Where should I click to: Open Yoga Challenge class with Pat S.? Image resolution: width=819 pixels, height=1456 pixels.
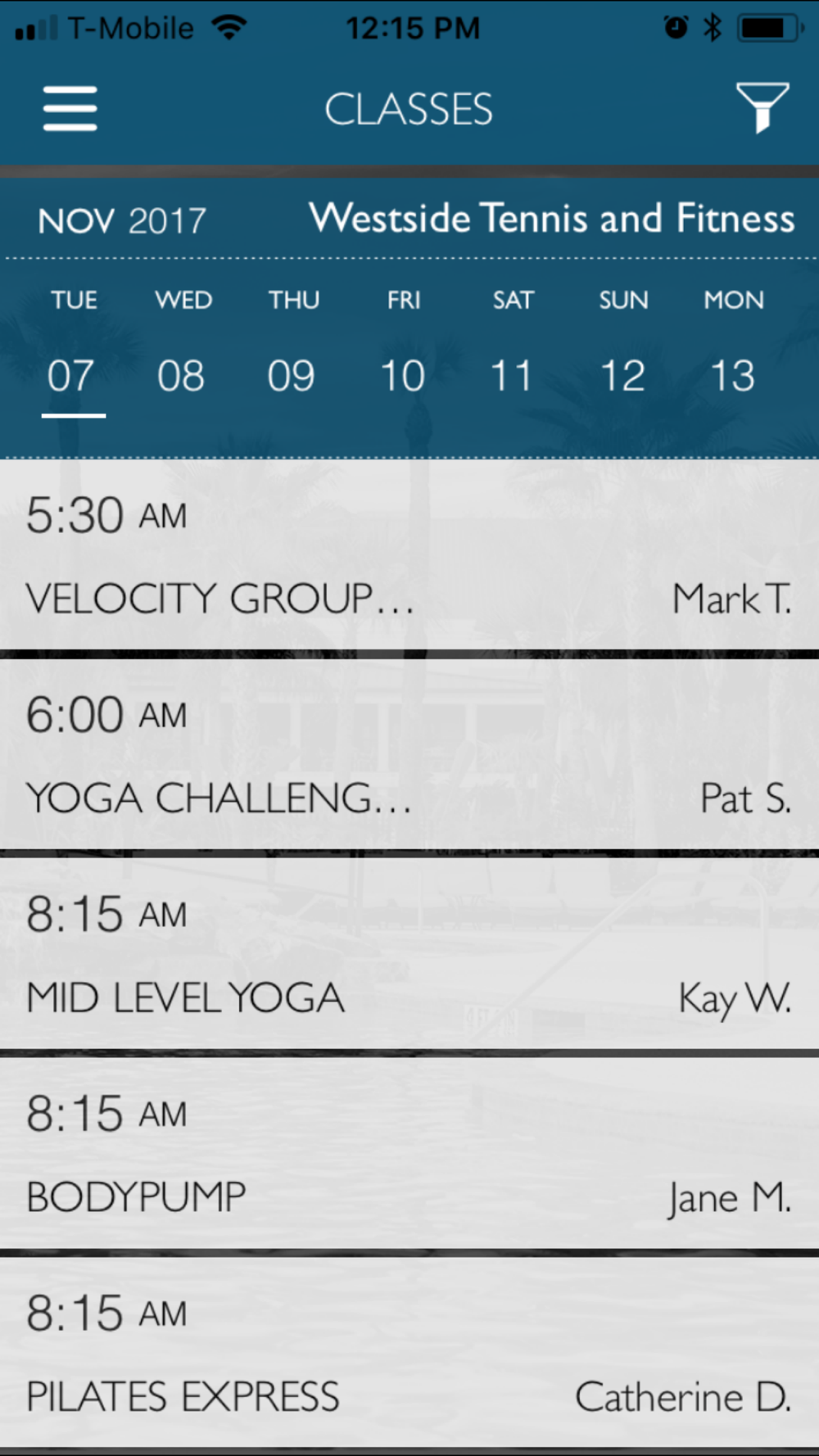tap(409, 754)
